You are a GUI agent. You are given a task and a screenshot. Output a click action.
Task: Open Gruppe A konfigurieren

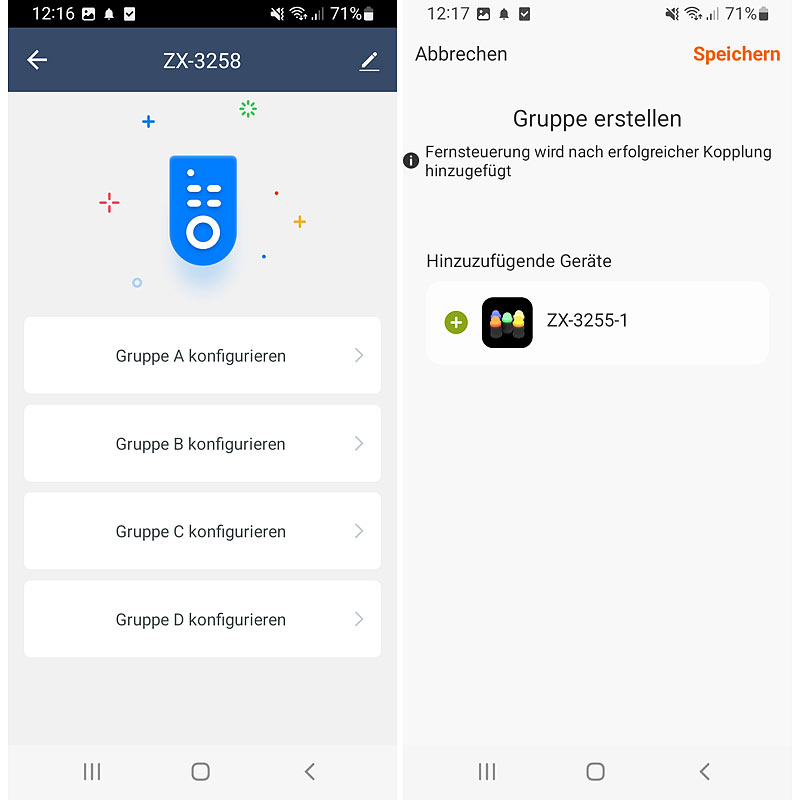click(x=202, y=356)
